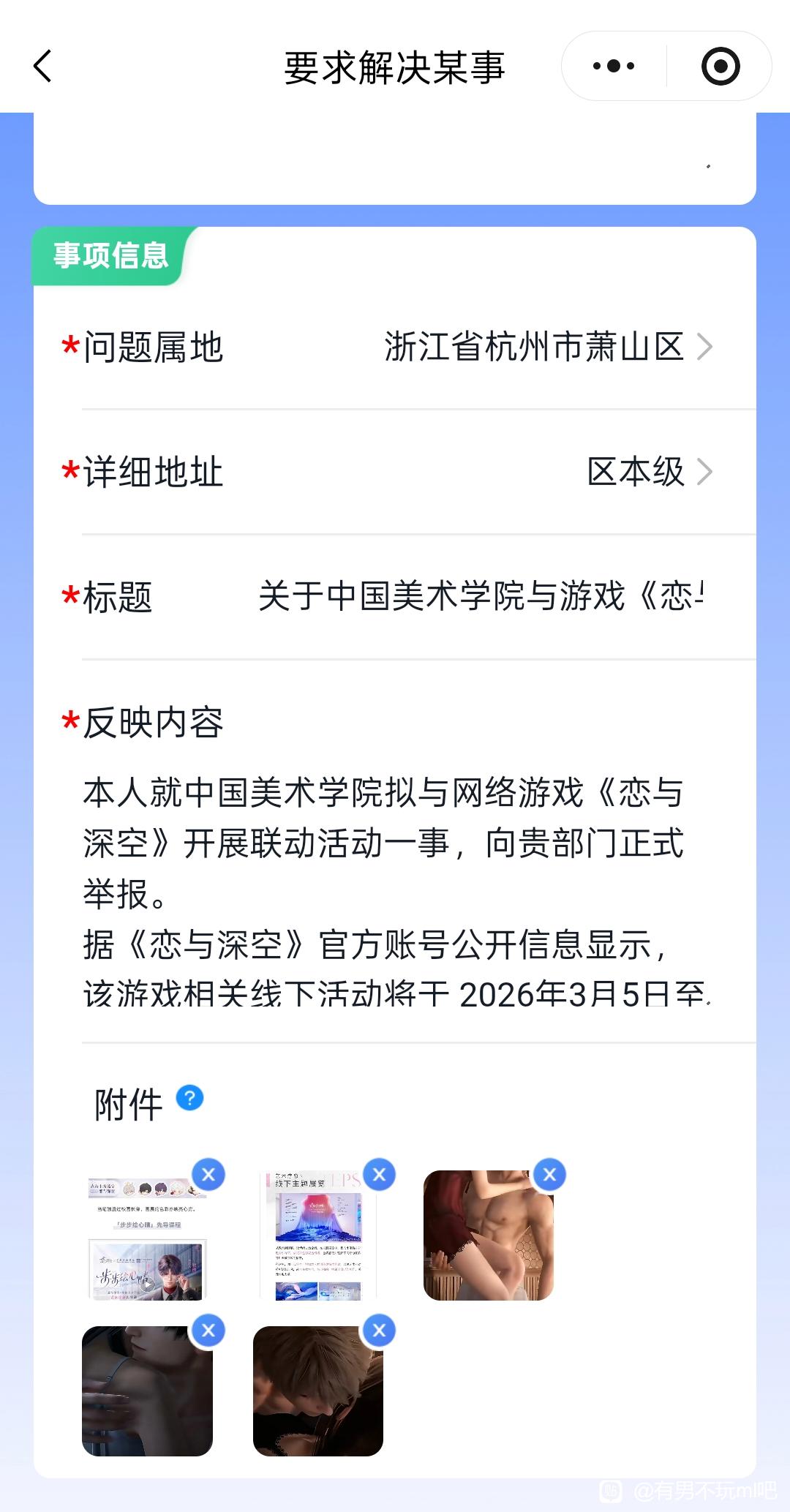Delete the 线下主题展览 screenshot attachment
Image resolution: width=790 pixels, height=1512 pixels.
tap(379, 1175)
